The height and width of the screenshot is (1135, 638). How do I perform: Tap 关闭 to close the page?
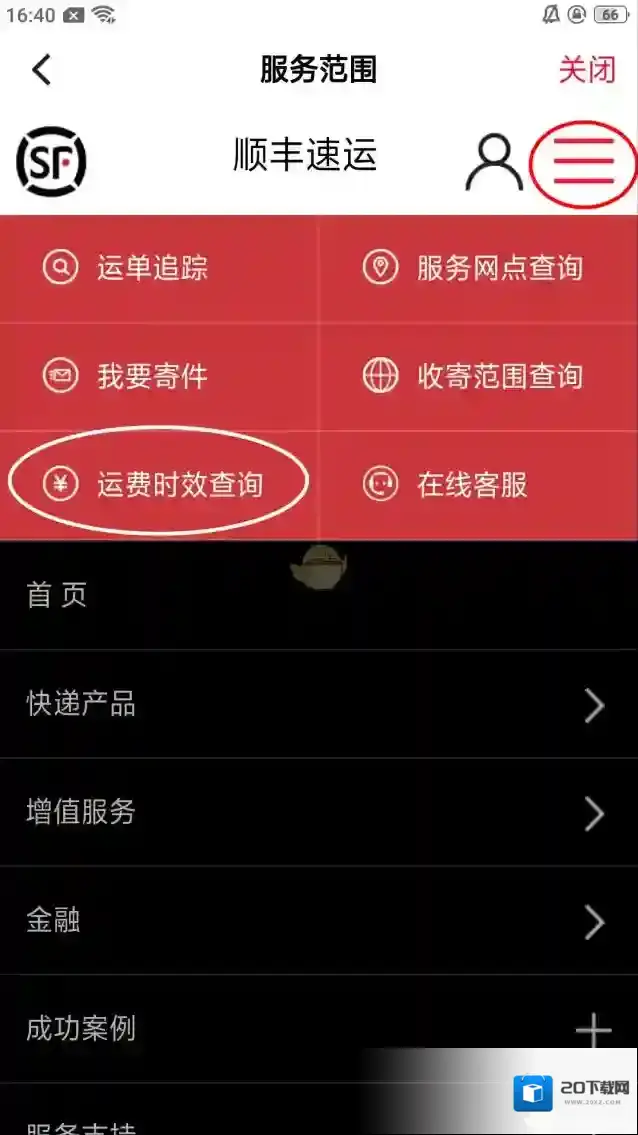587,70
